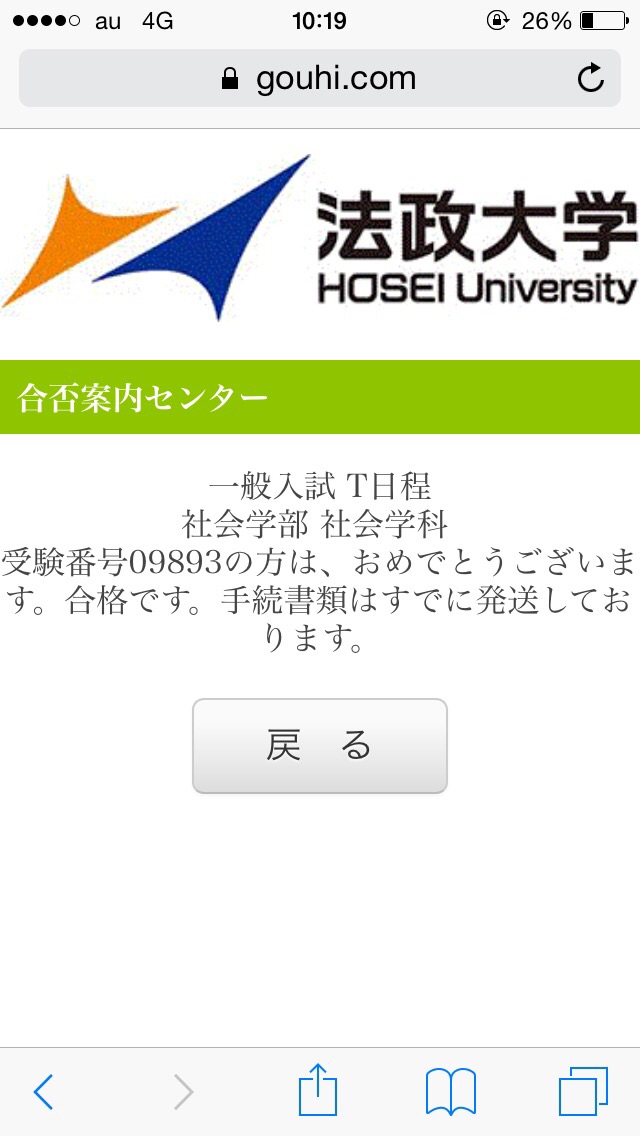
Task: Open Safari bookmarks
Action: click(450, 1091)
